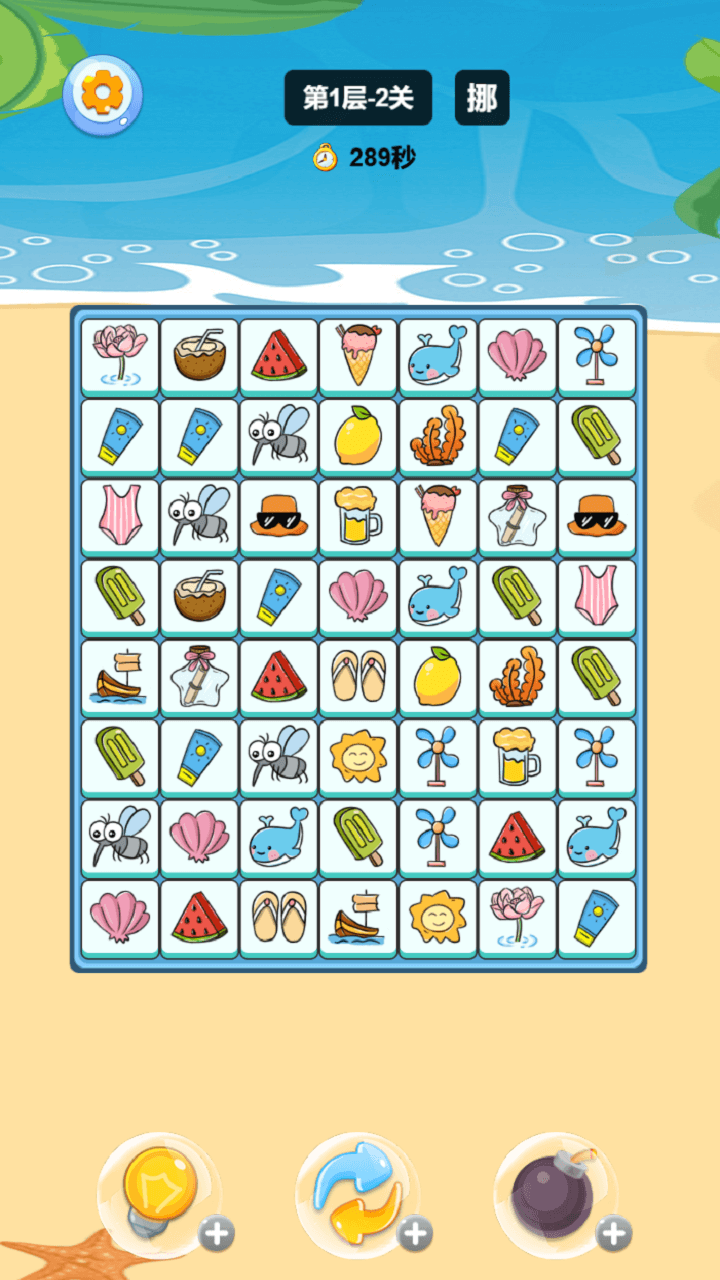This screenshot has height=1280, width=720.
Task: Select the coral tile between lemon and sunscreen
Action: point(438,436)
